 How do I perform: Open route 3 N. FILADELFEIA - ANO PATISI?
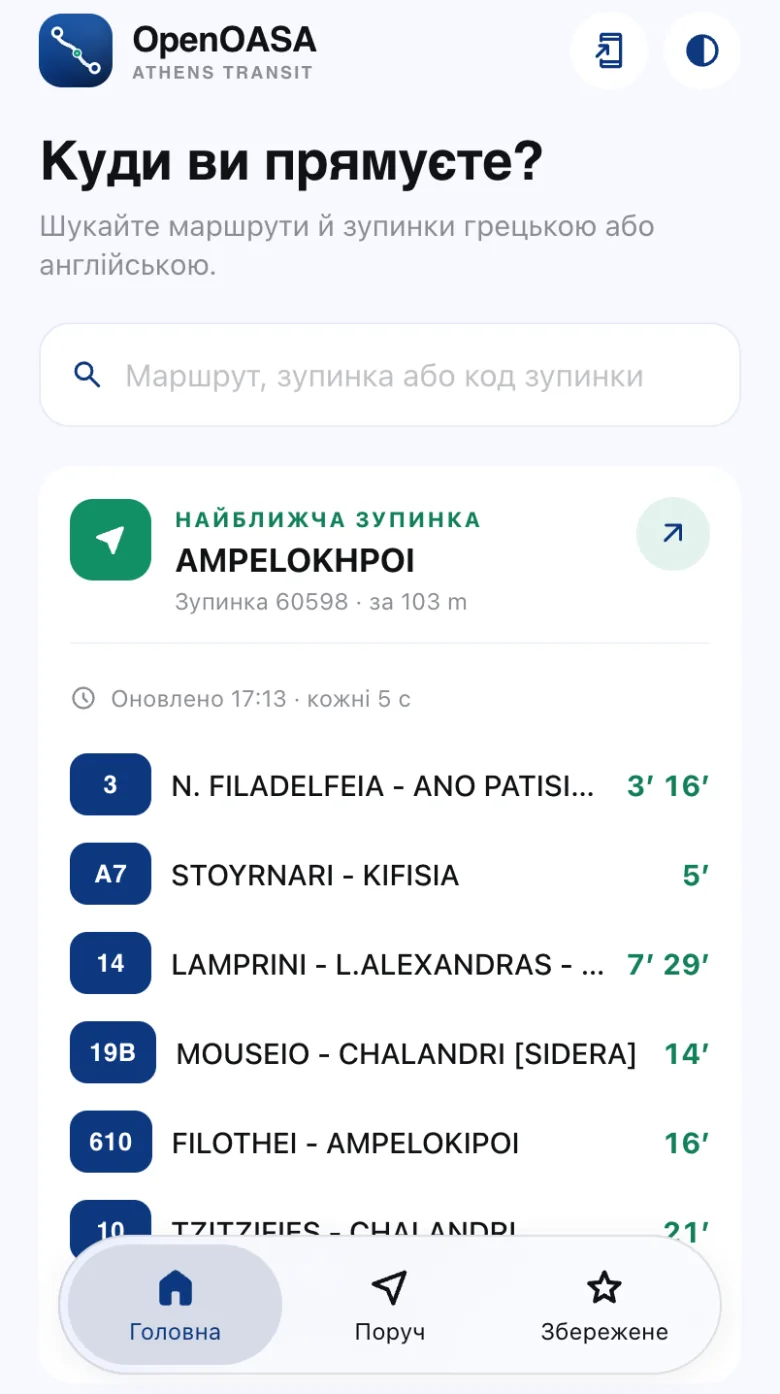click(390, 785)
